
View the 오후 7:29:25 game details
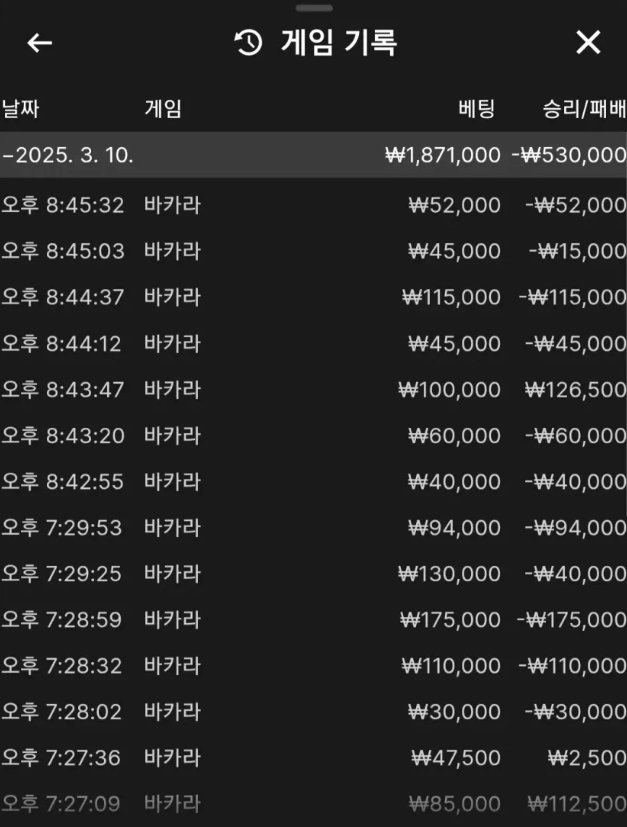(313, 573)
